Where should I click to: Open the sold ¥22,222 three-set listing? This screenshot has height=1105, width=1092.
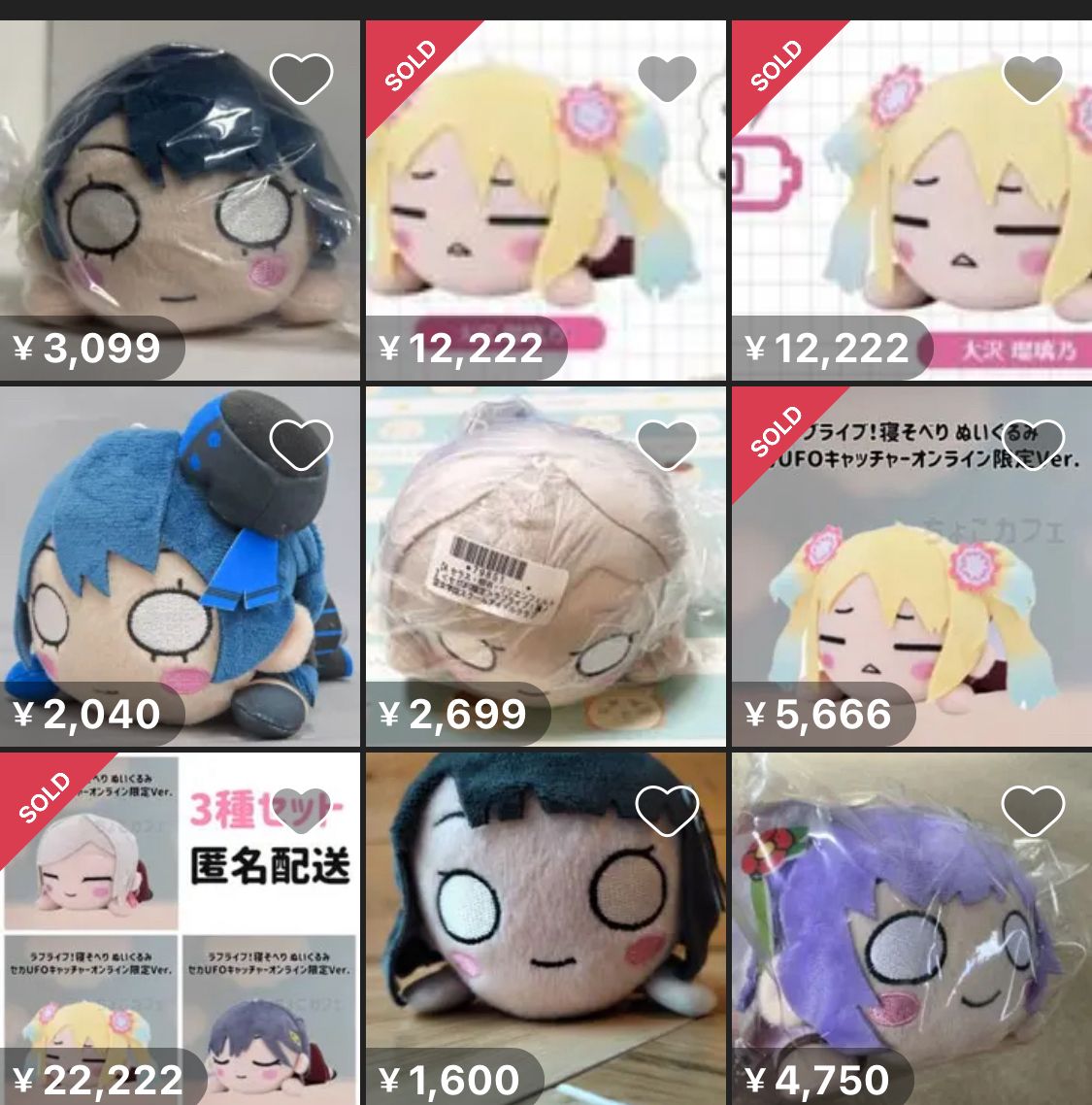pos(180,932)
